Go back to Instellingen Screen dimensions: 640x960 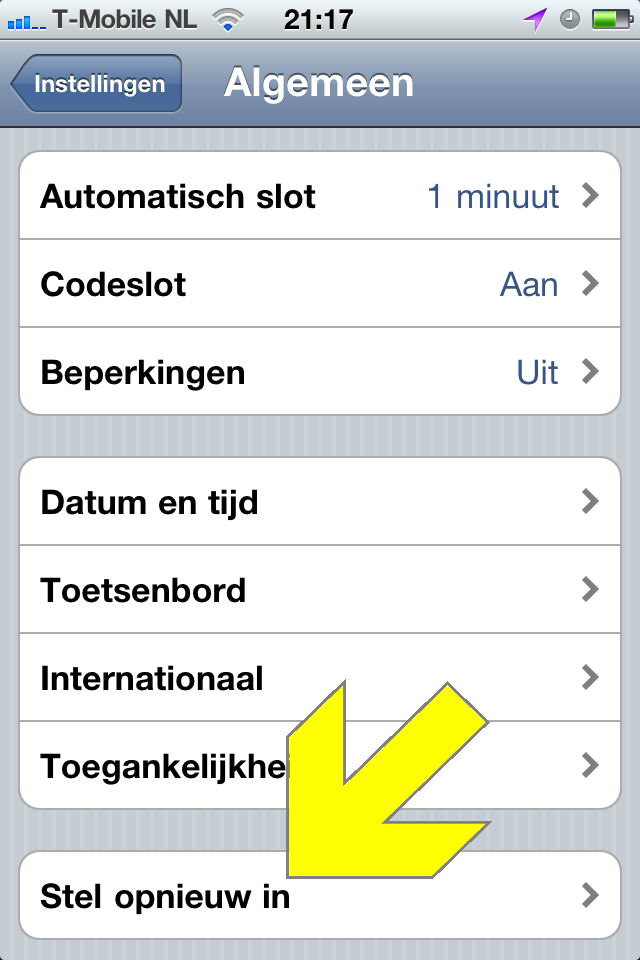point(97,84)
